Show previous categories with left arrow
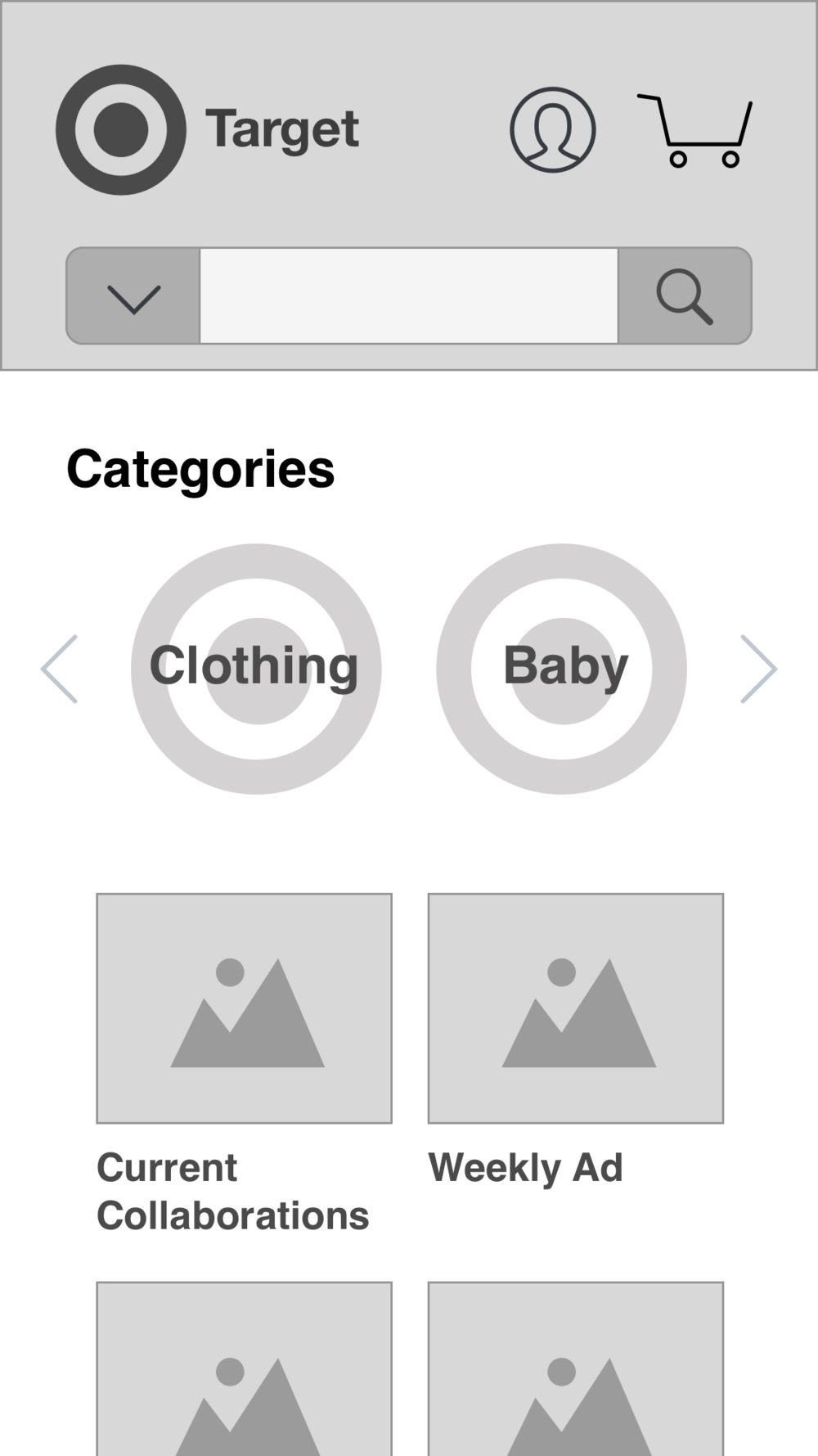Image resolution: width=818 pixels, height=1456 pixels. pyautogui.click(x=59, y=669)
